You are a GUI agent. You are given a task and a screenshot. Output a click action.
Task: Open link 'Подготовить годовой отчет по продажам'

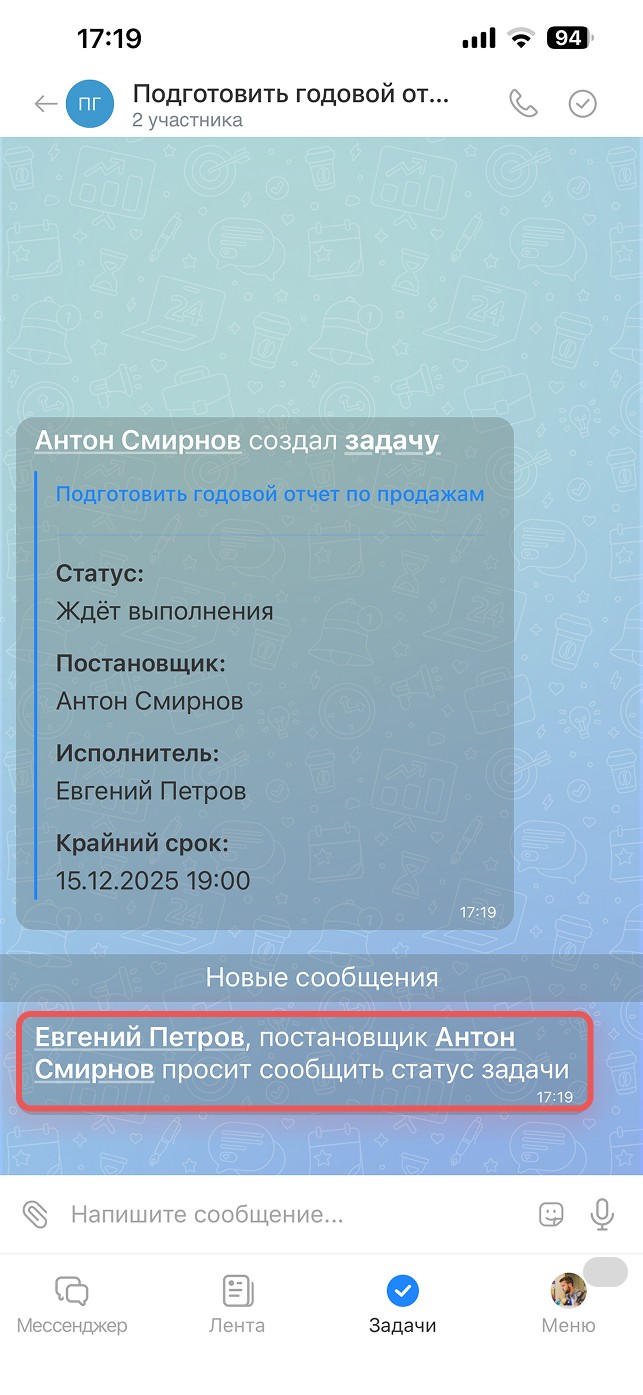270,494
